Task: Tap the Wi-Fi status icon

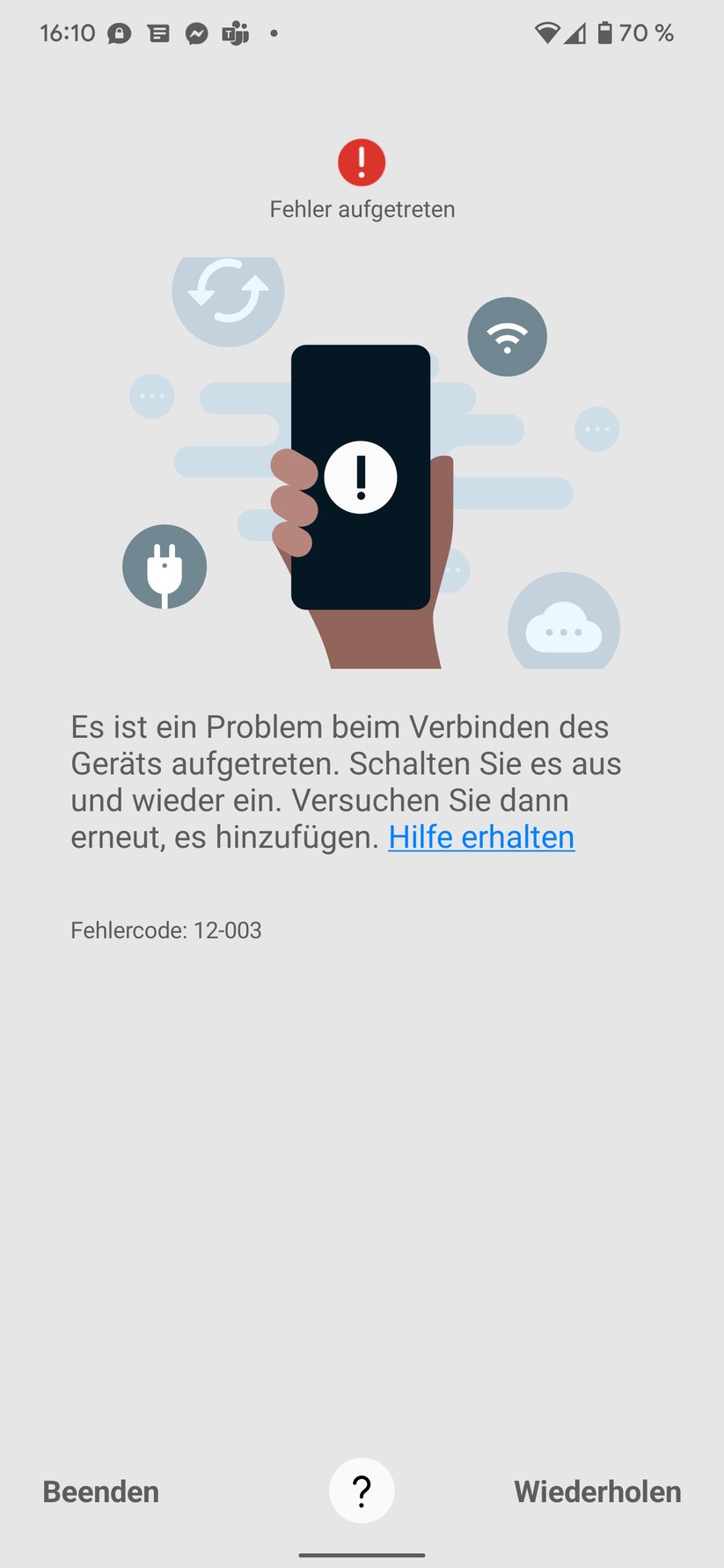Action: (x=547, y=32)
